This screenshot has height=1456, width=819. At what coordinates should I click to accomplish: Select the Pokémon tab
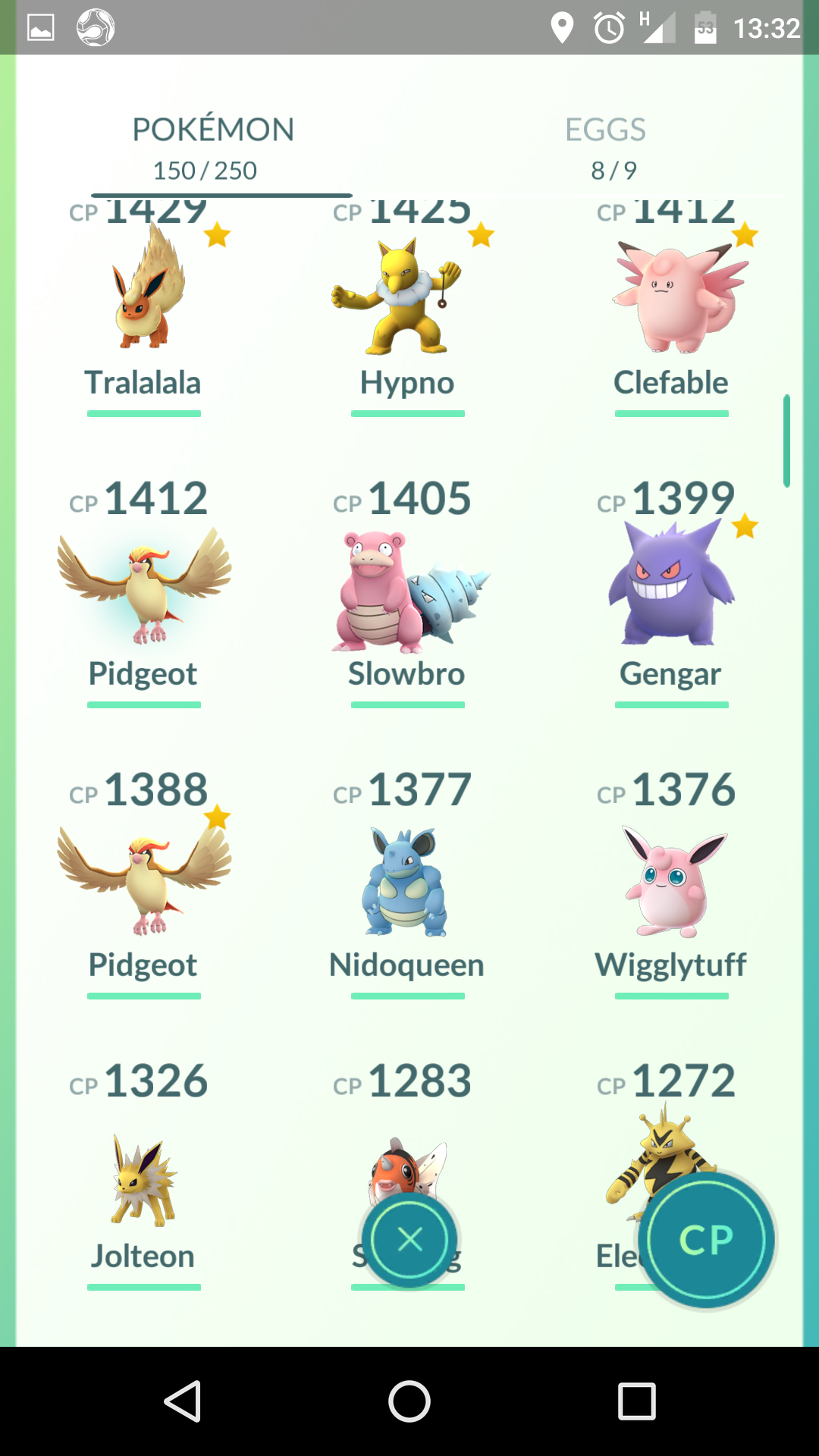pyautogui.click(x=213, y=149)
